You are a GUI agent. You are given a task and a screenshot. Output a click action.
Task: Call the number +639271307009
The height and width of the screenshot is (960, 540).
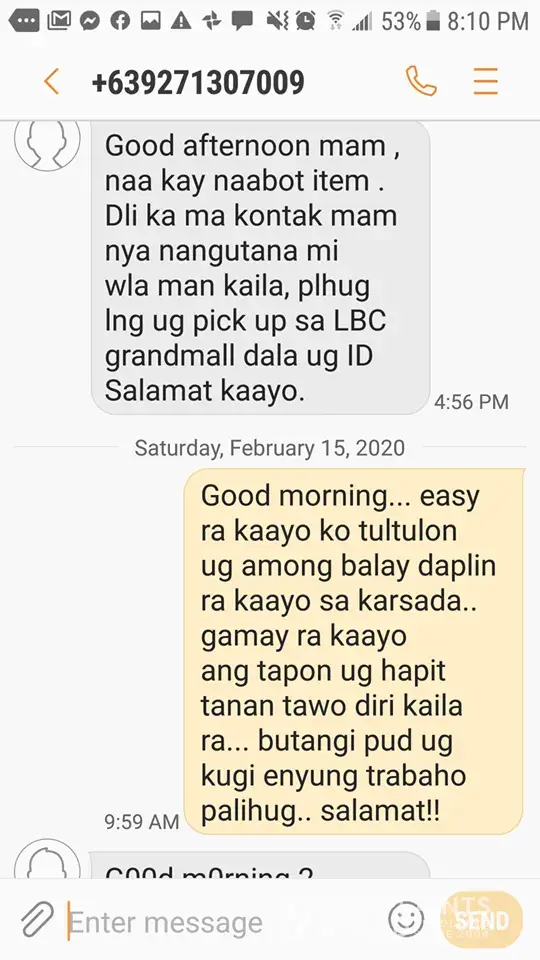(x=421, y=81)
